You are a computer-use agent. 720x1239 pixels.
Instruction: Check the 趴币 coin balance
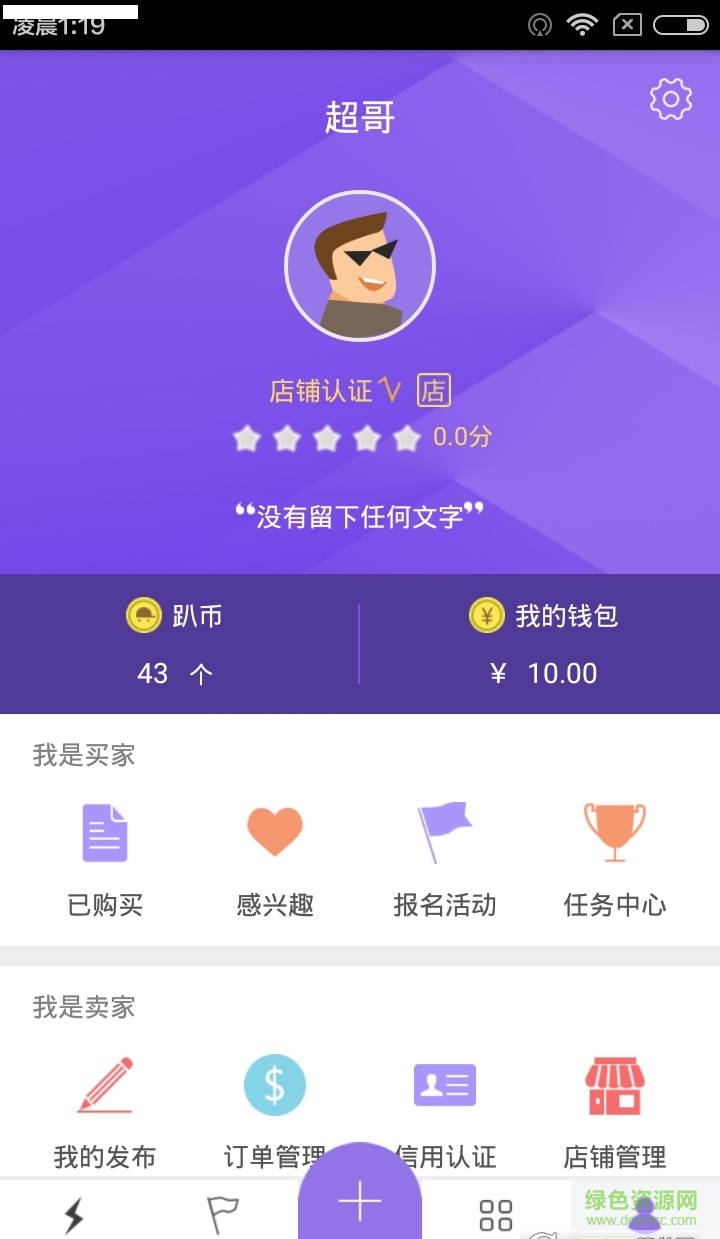[x=178, y=643]
